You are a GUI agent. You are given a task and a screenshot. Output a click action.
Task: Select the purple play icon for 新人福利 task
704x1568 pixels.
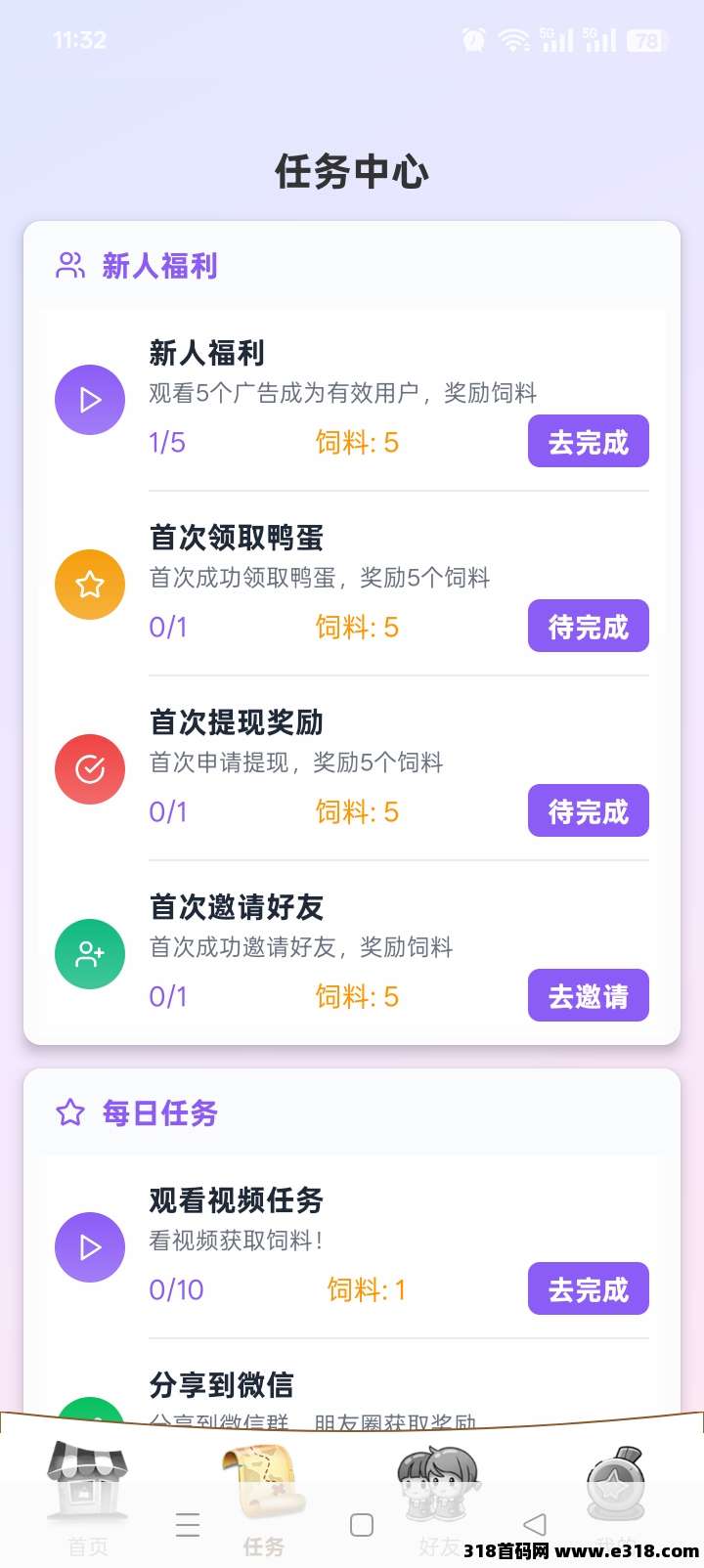pyautogui.click(x=89, y=400)
